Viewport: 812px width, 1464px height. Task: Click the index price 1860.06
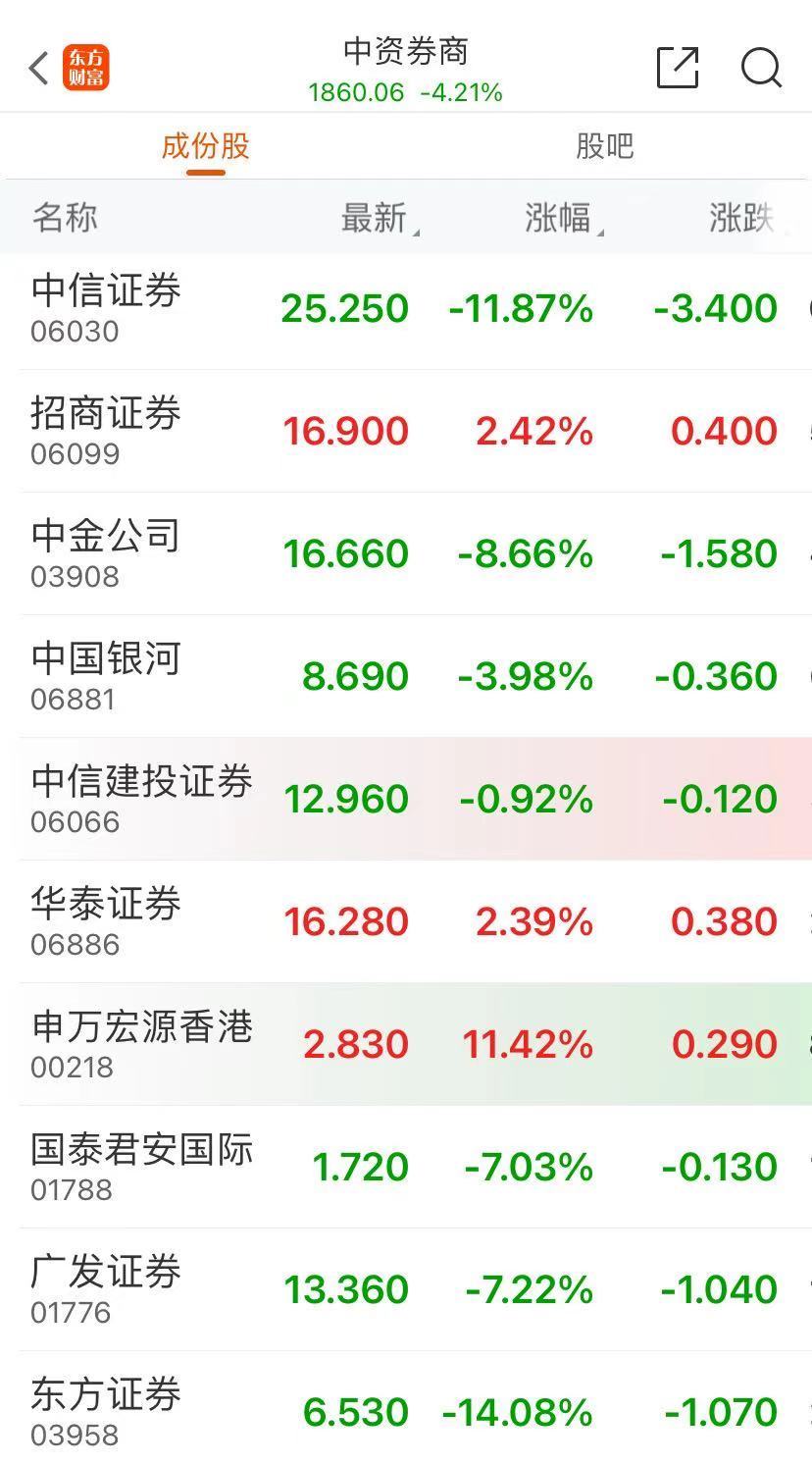tap(354, 93)
